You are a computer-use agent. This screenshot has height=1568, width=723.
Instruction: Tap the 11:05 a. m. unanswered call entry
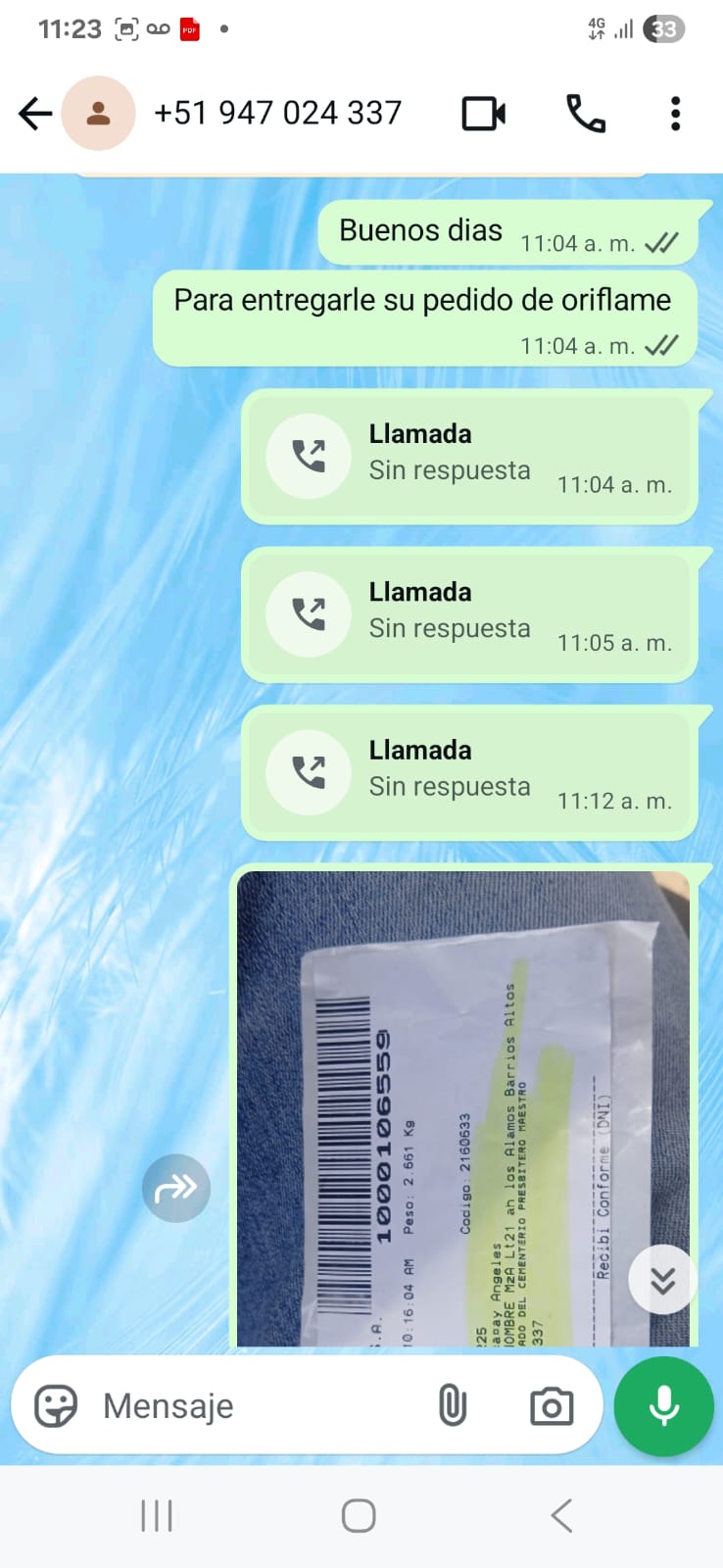coord(469,614)
